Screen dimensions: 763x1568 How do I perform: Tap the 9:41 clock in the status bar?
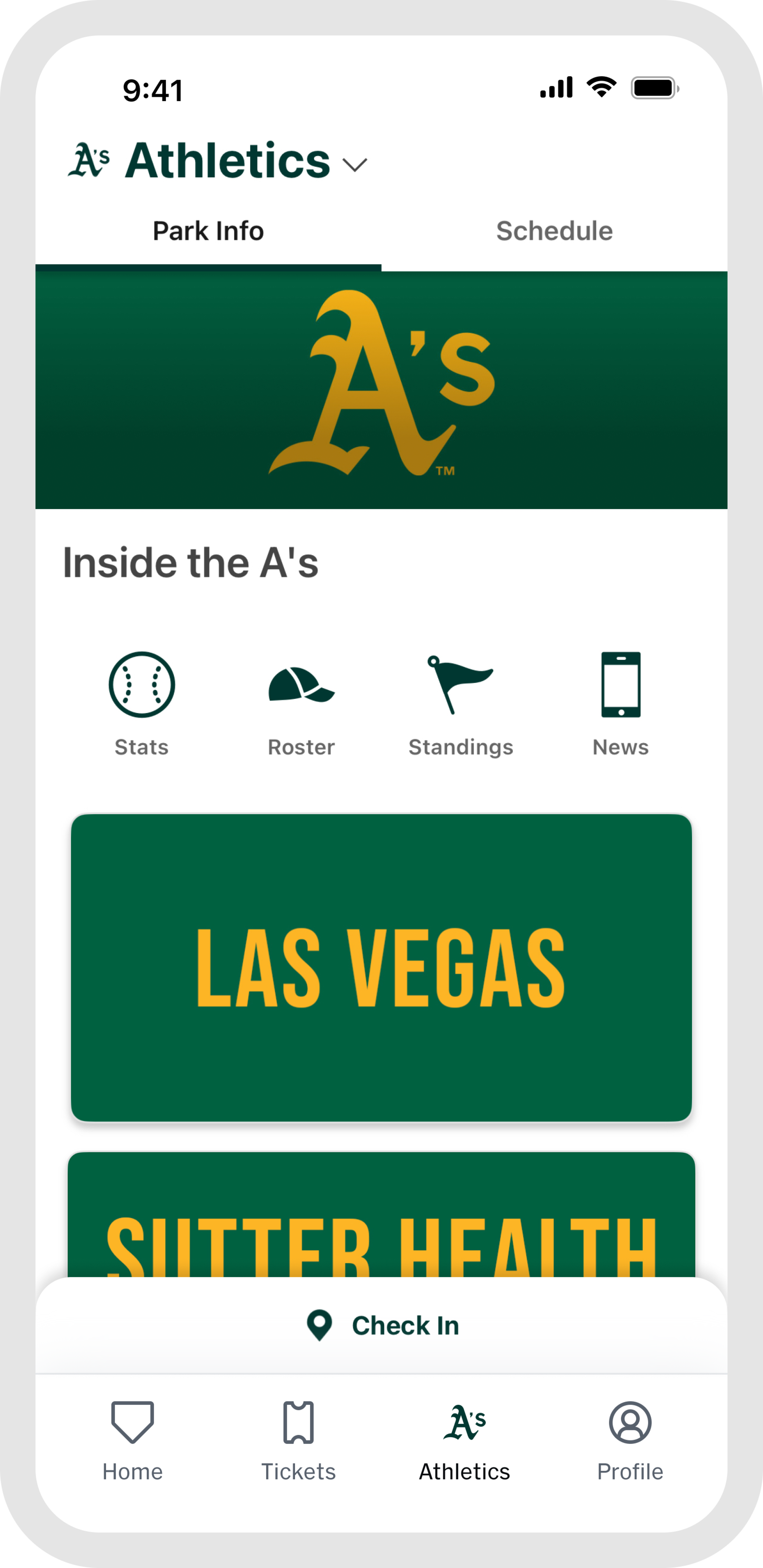coord(152,89)
